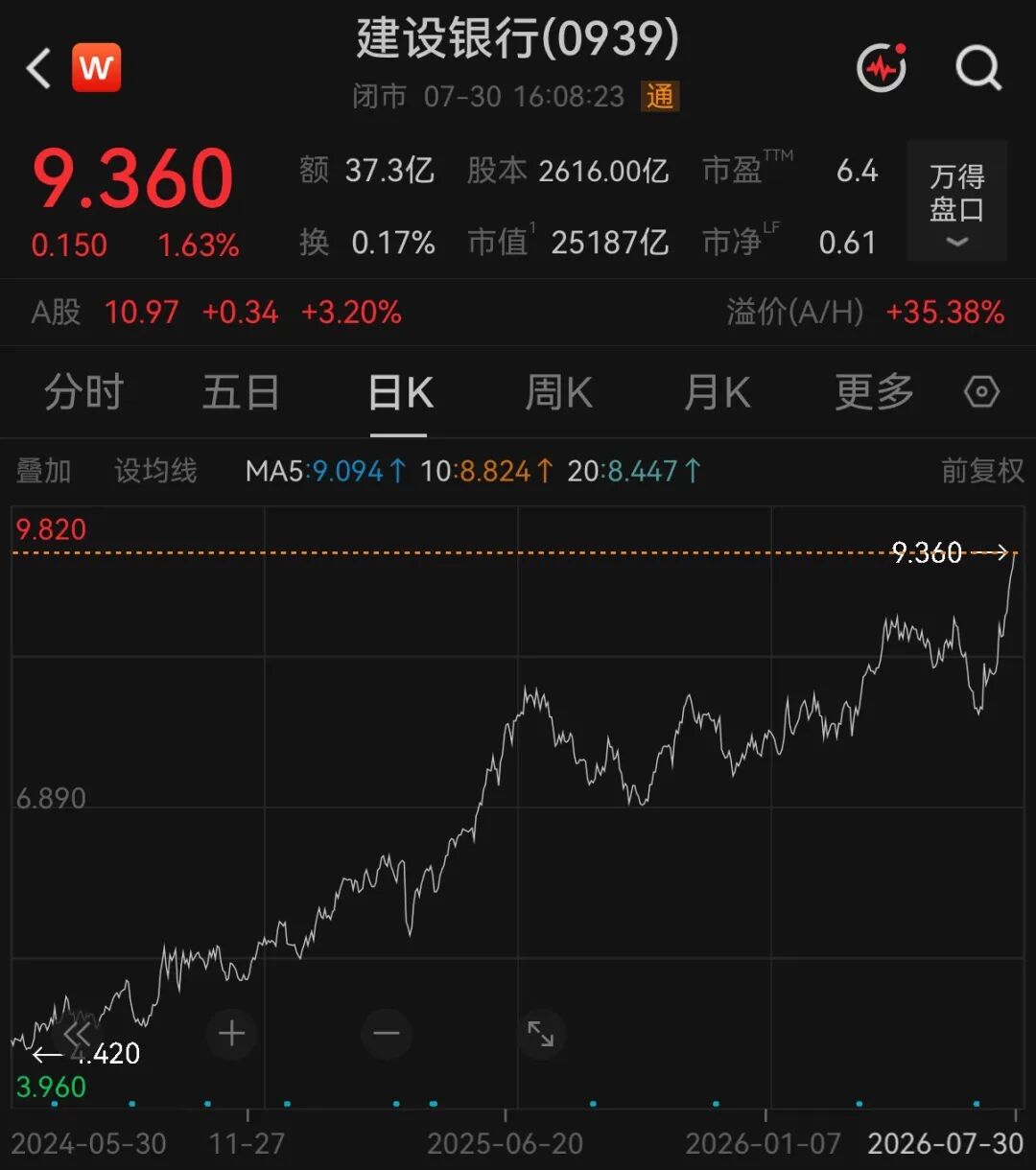Viewport: 1036px width, 1170px height.
Task: Expand the 万得盘口 panel
Action: pos(956,200)
